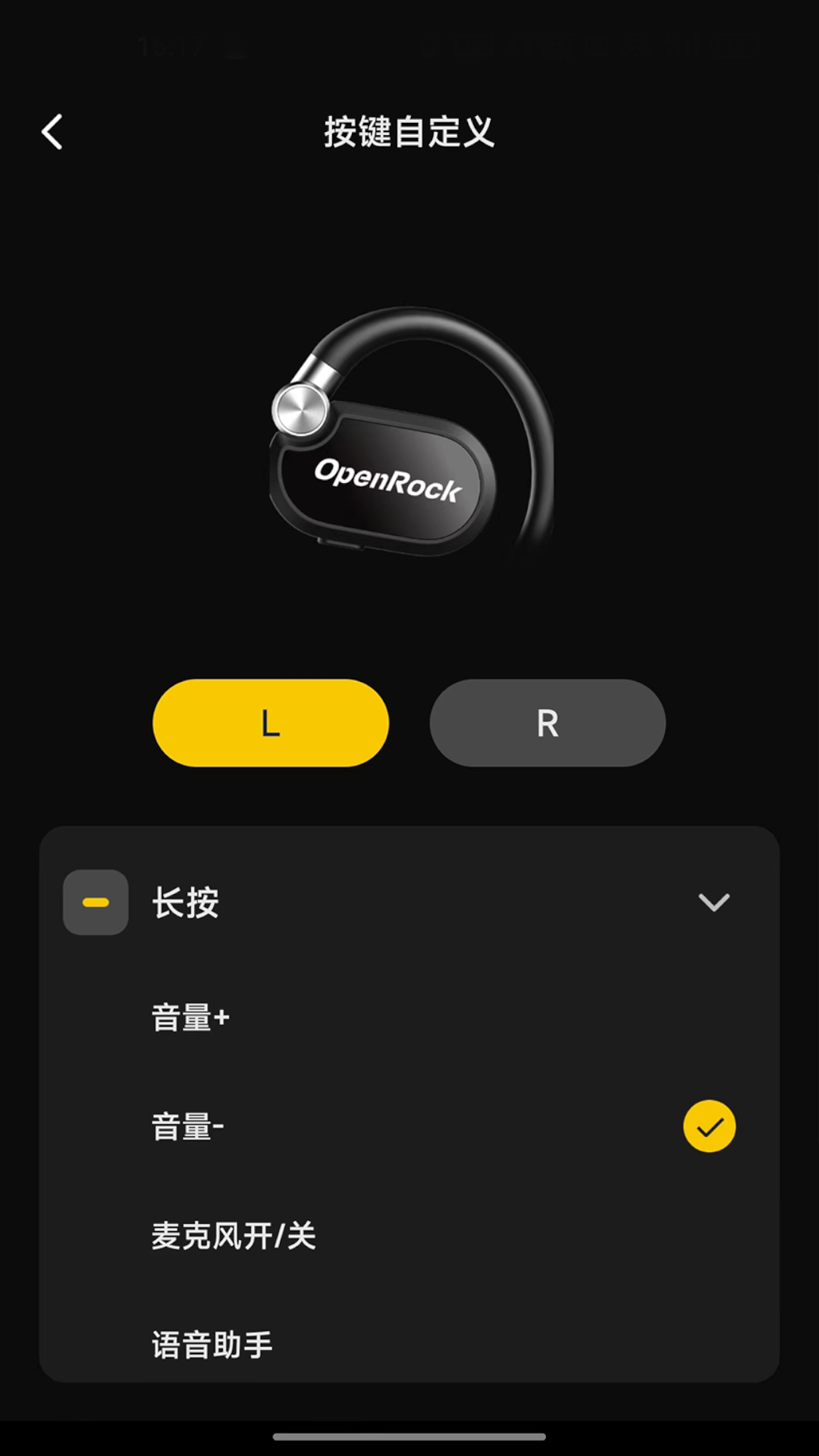Collapse the 长按 section using the chevron
Image resolution: width=819 pixels, height=1456 pixels.
713,902
